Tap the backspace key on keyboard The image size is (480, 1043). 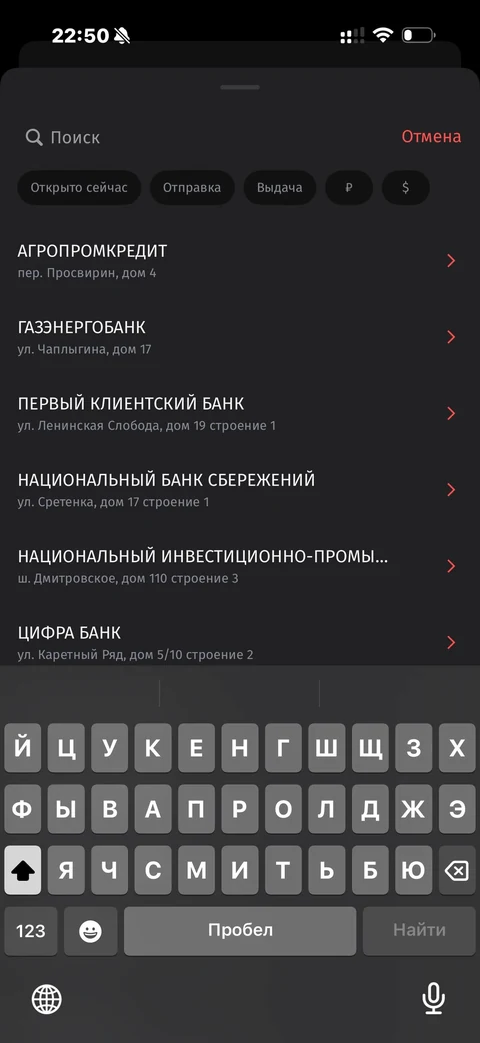[x=456, y=870]
